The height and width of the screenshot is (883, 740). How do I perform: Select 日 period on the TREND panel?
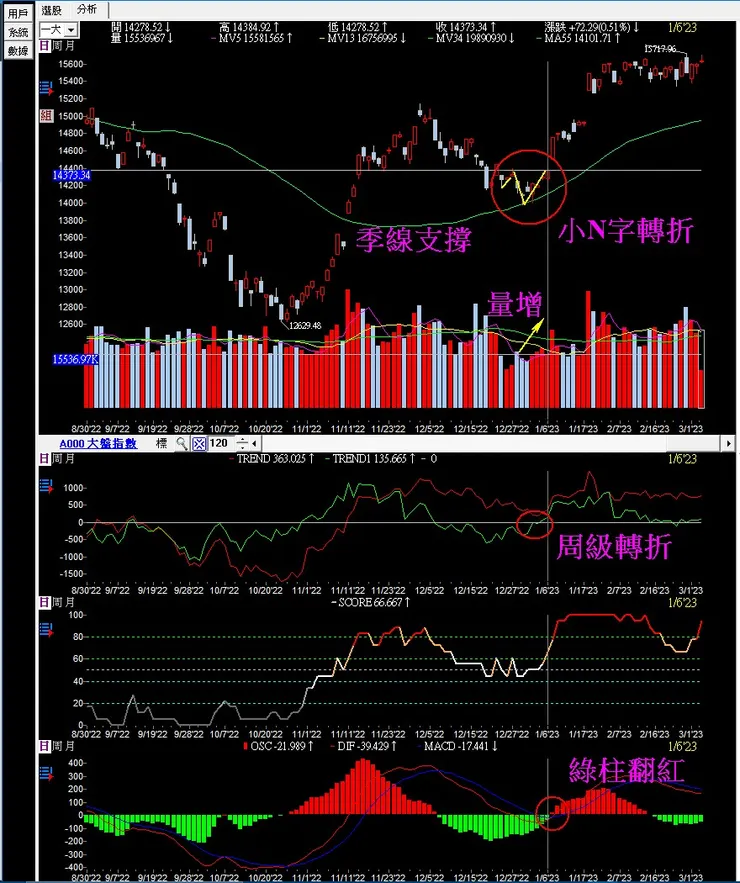coord(43,459)
